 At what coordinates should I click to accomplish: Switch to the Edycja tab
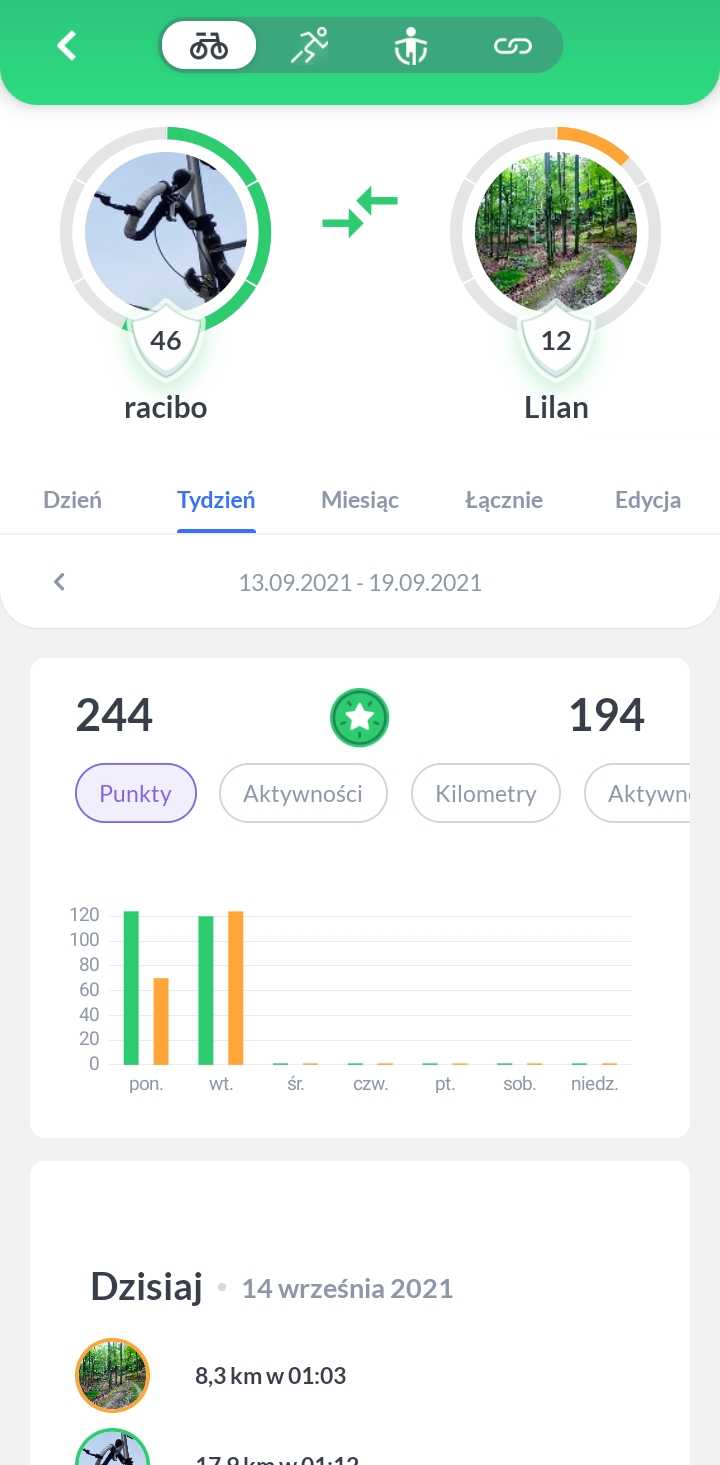click(x=648, y=500)
